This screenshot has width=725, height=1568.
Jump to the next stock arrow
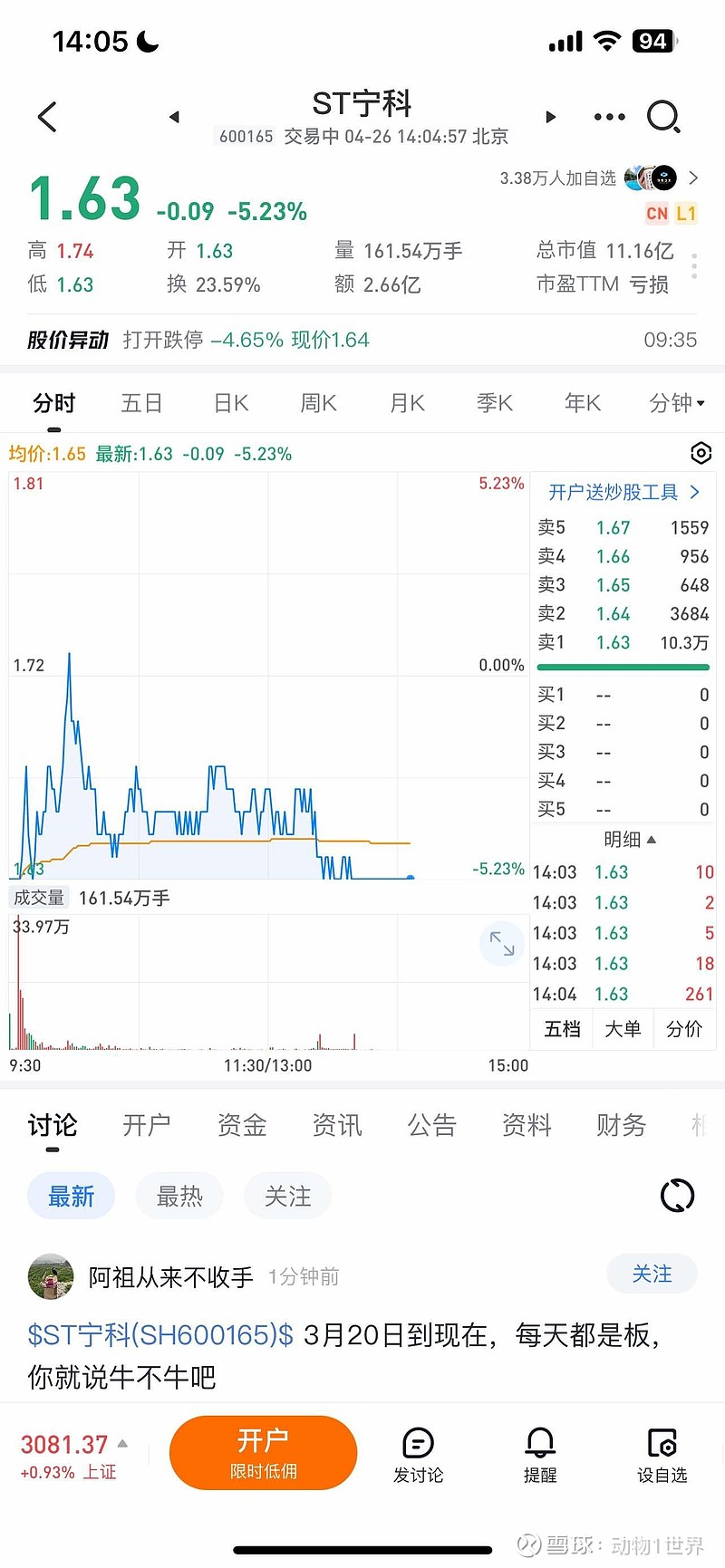(550, 117)
